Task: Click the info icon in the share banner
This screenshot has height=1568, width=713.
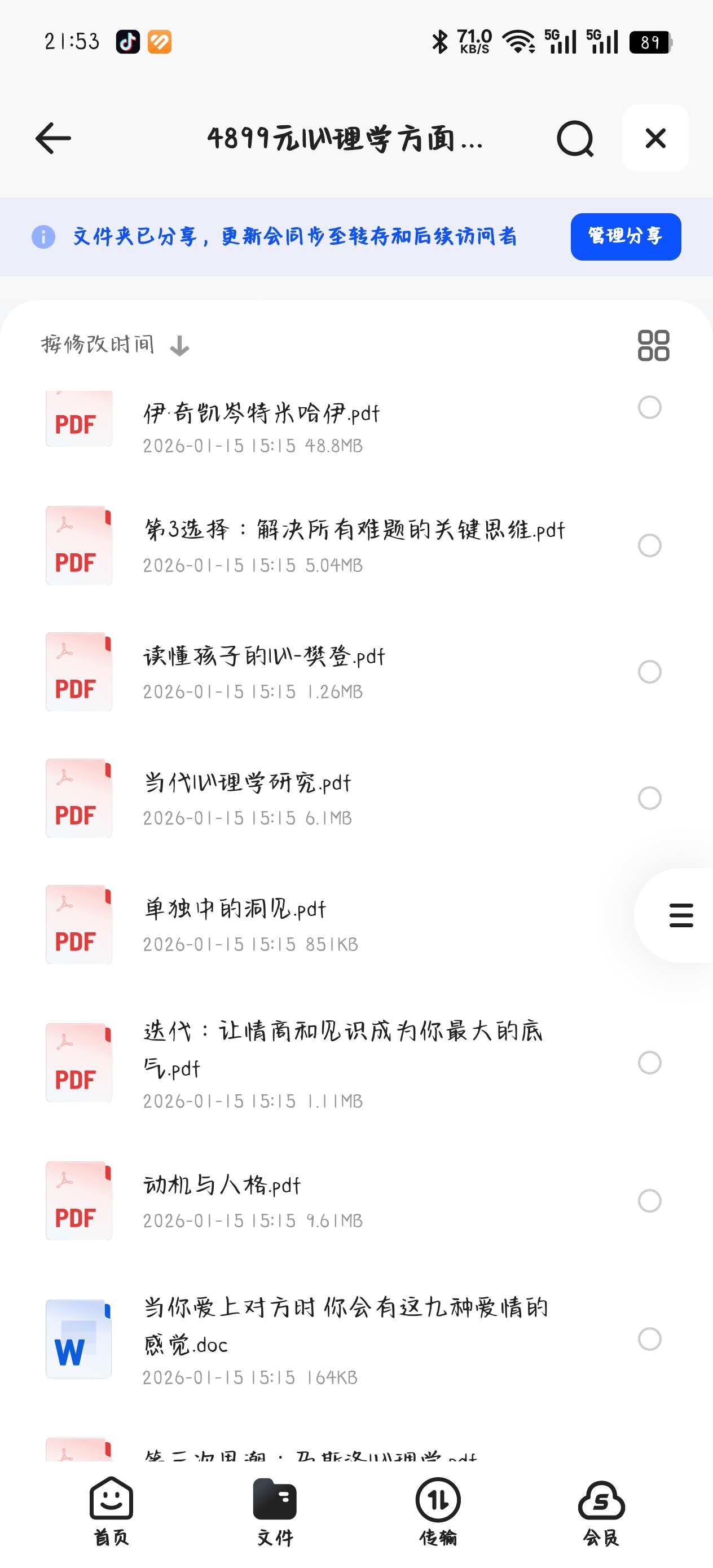Action: [x=44, y=237]
